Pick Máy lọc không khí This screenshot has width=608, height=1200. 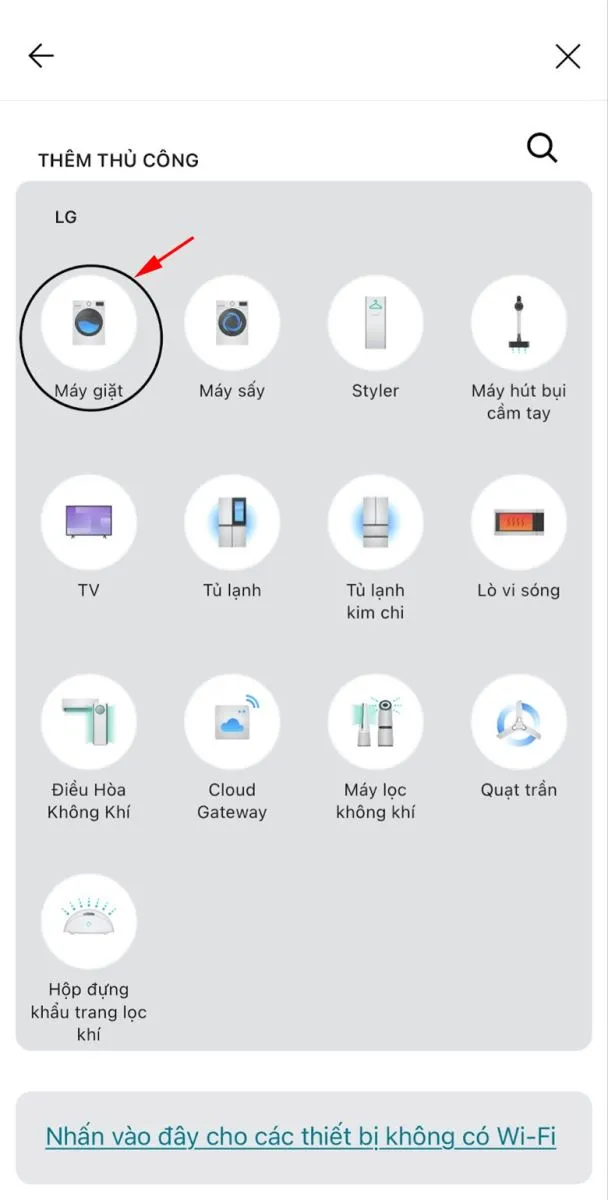click(x=375, y=722)
